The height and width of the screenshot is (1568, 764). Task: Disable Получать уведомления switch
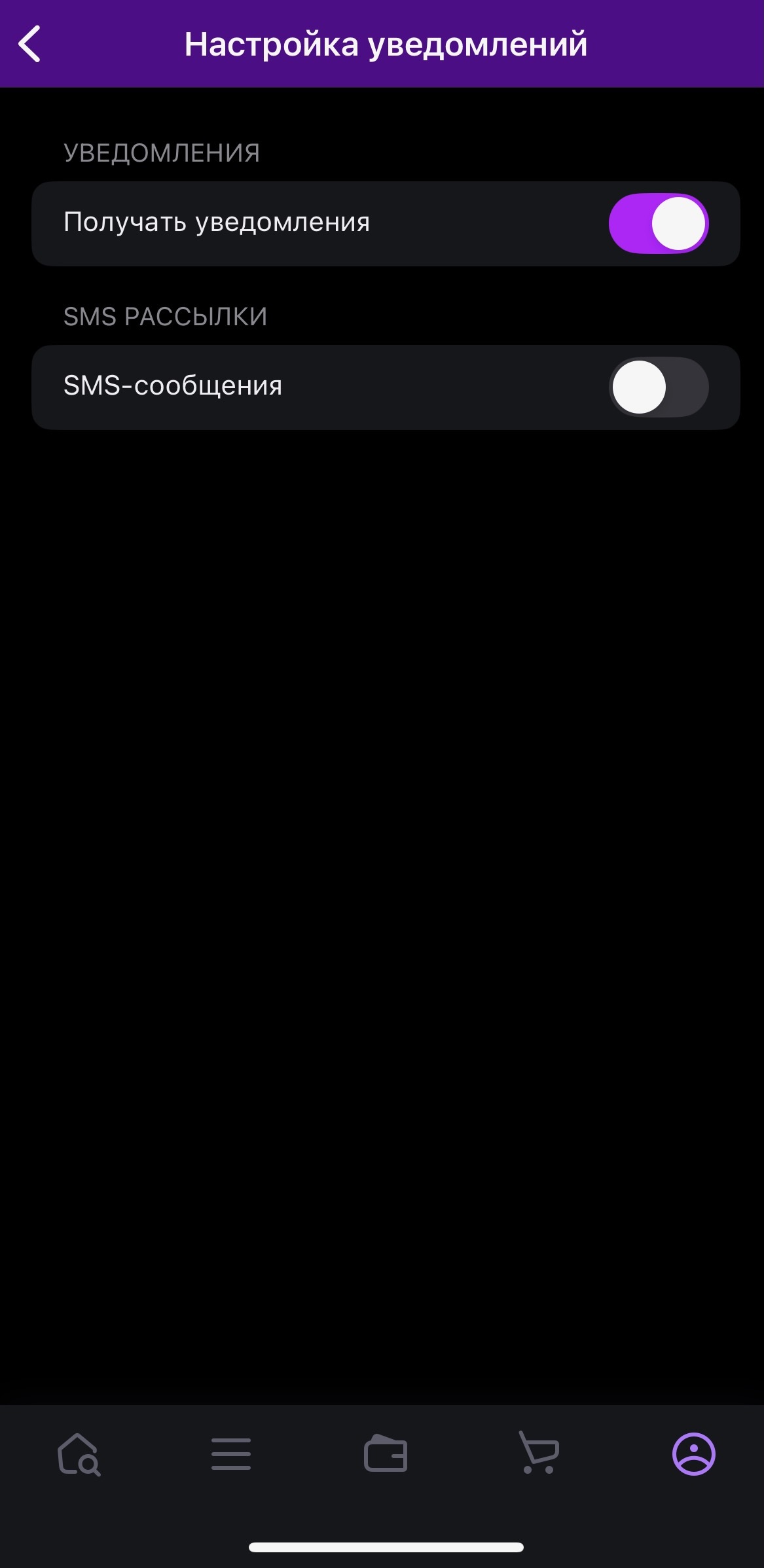[x=658, y=223]
